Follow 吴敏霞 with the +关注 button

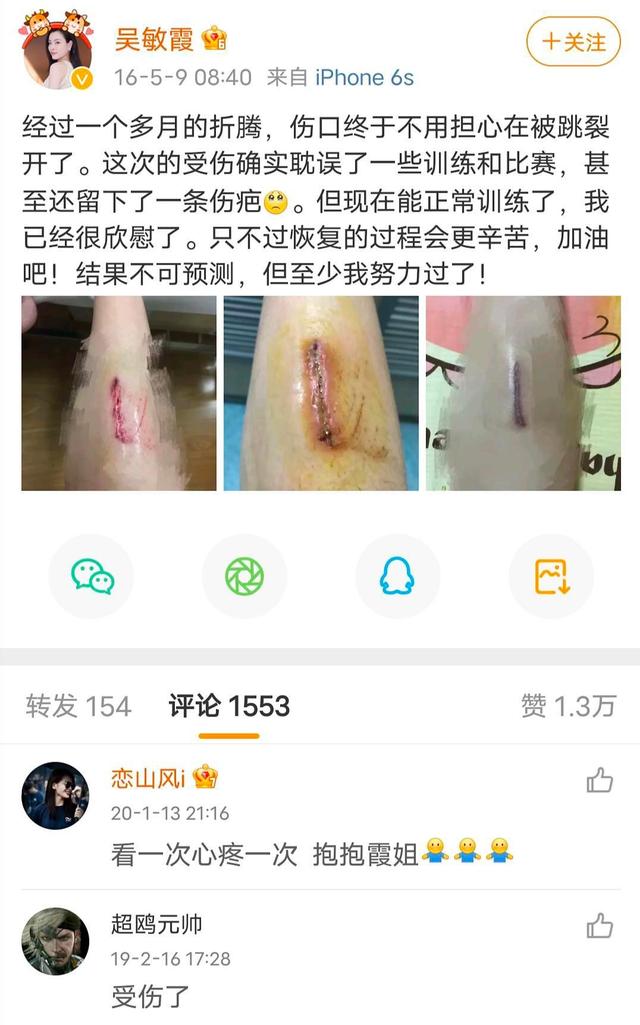tap(573, 42)
